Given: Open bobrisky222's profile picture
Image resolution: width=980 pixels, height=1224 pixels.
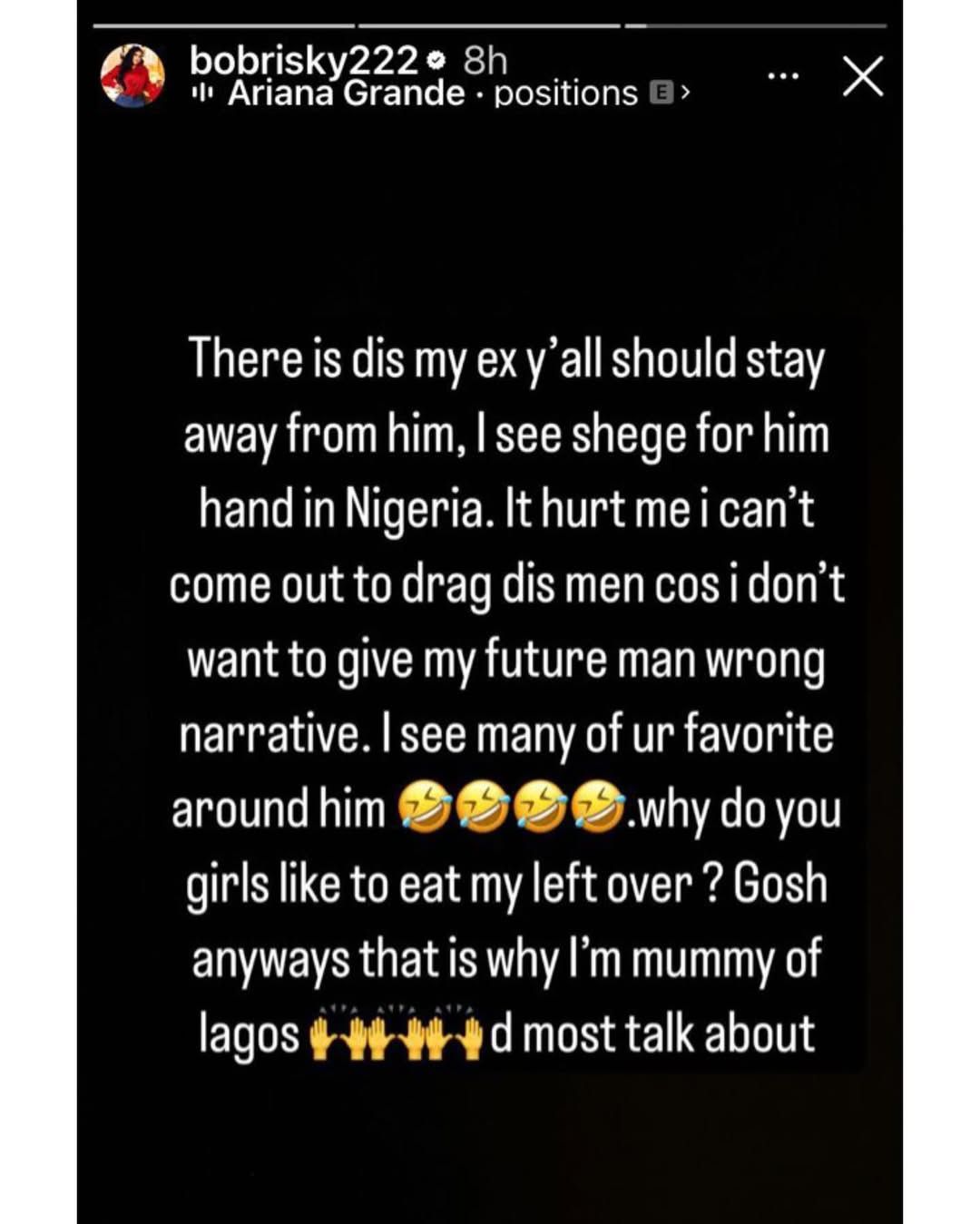Looking at the screenshot, I should tap(132, 77).
